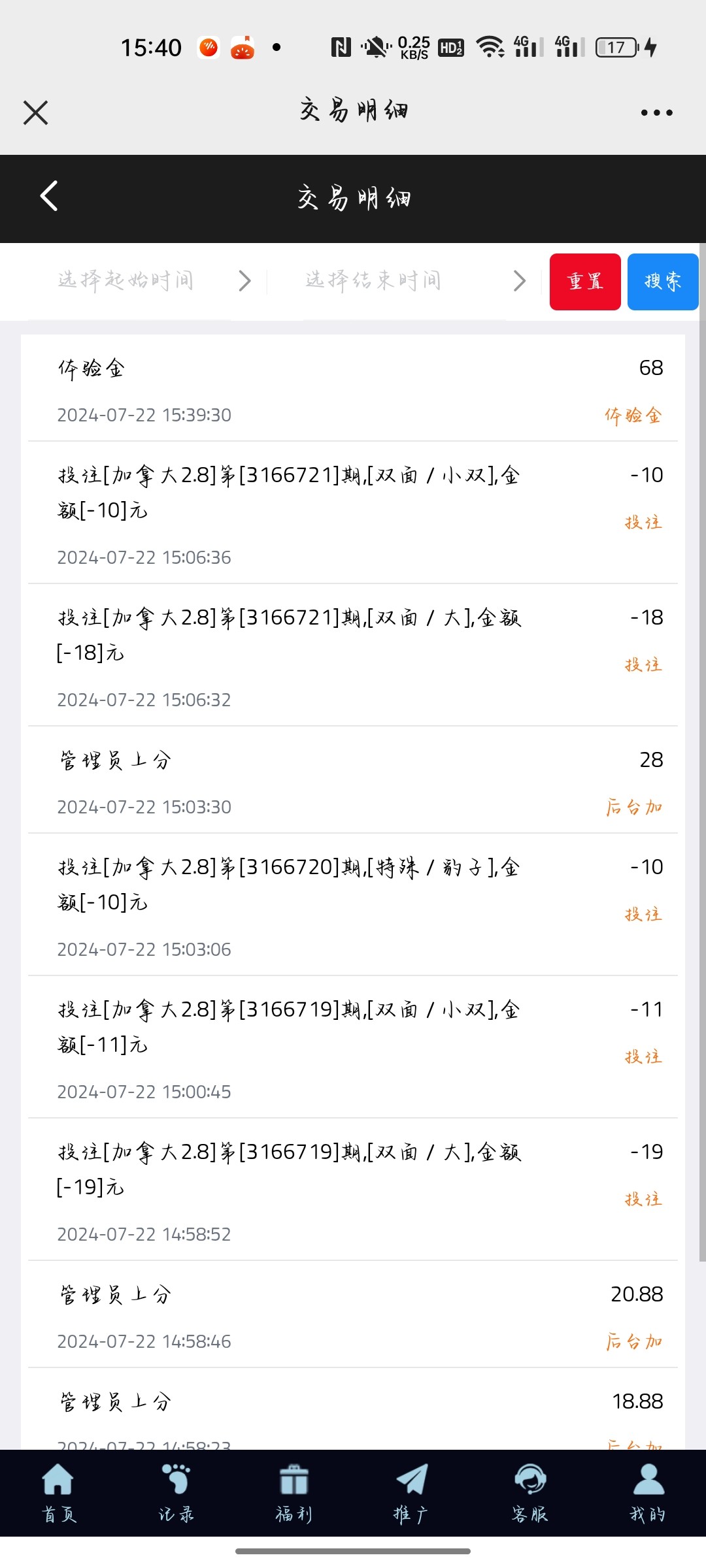The image size is (706, 1568).
Task: Tap the red 重置 reset button
Action: click(585, 282)
